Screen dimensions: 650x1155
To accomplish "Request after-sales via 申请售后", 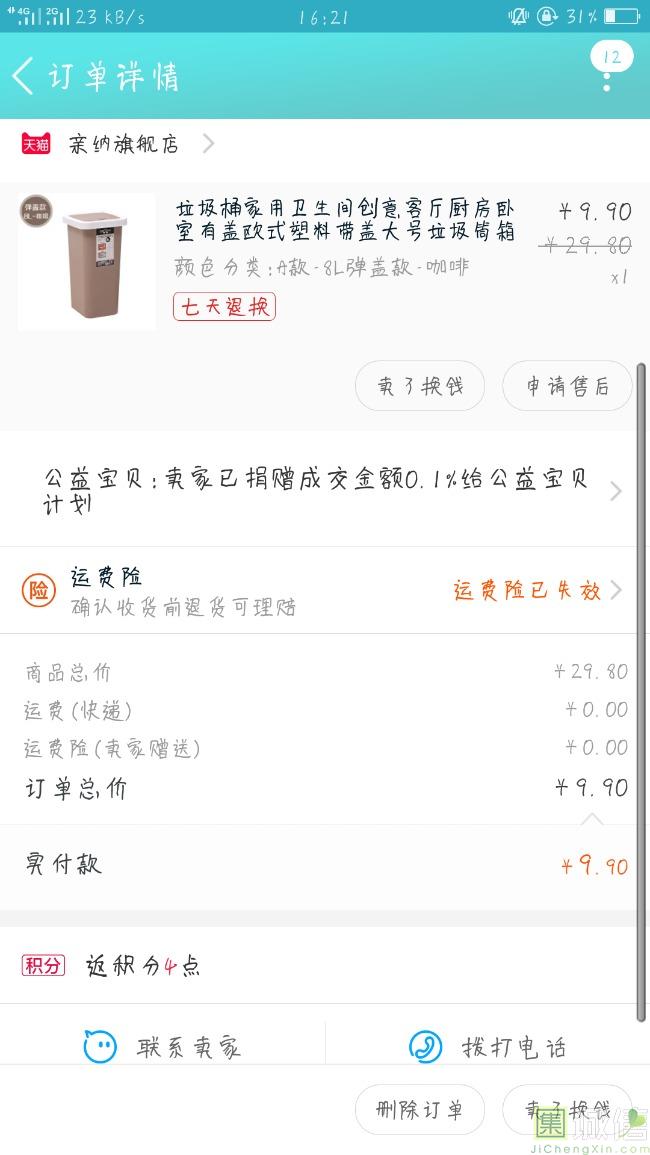I will (567, 386).
